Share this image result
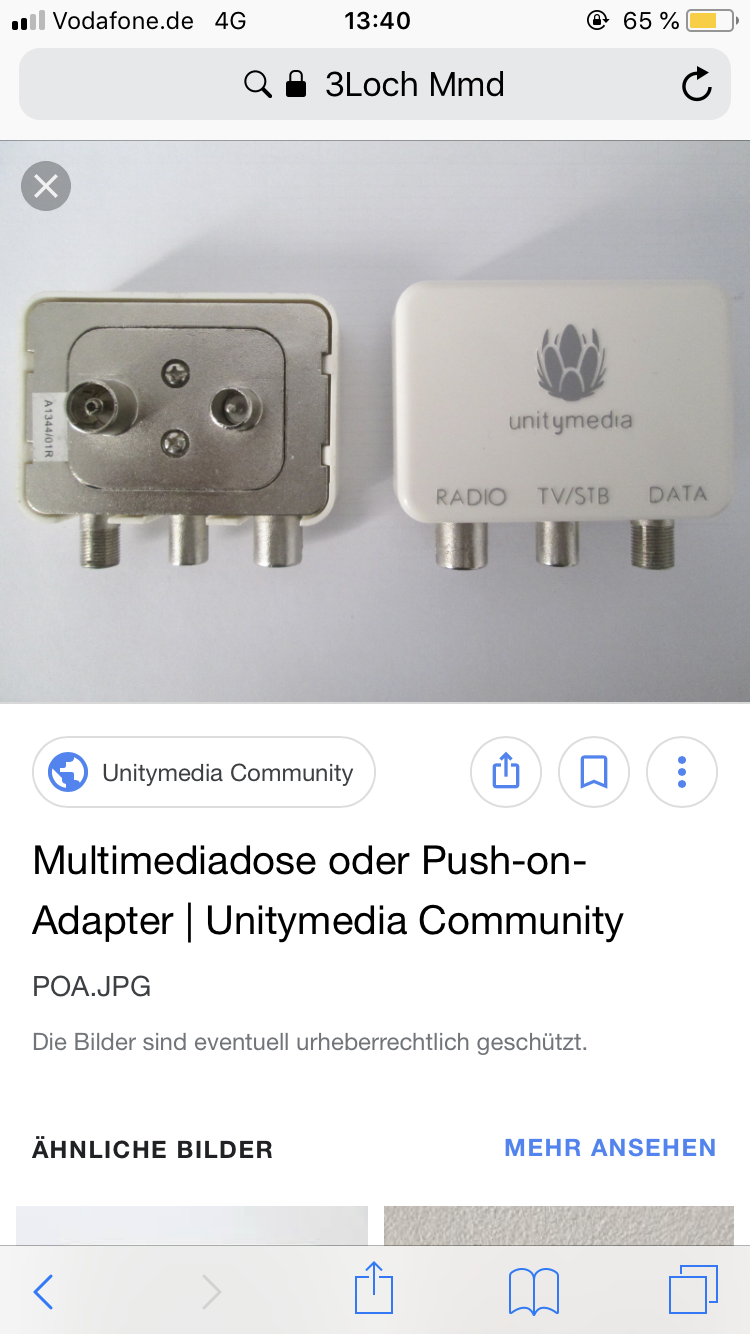The height and width of the screenshot is (1334, 750). coord(506,772)
